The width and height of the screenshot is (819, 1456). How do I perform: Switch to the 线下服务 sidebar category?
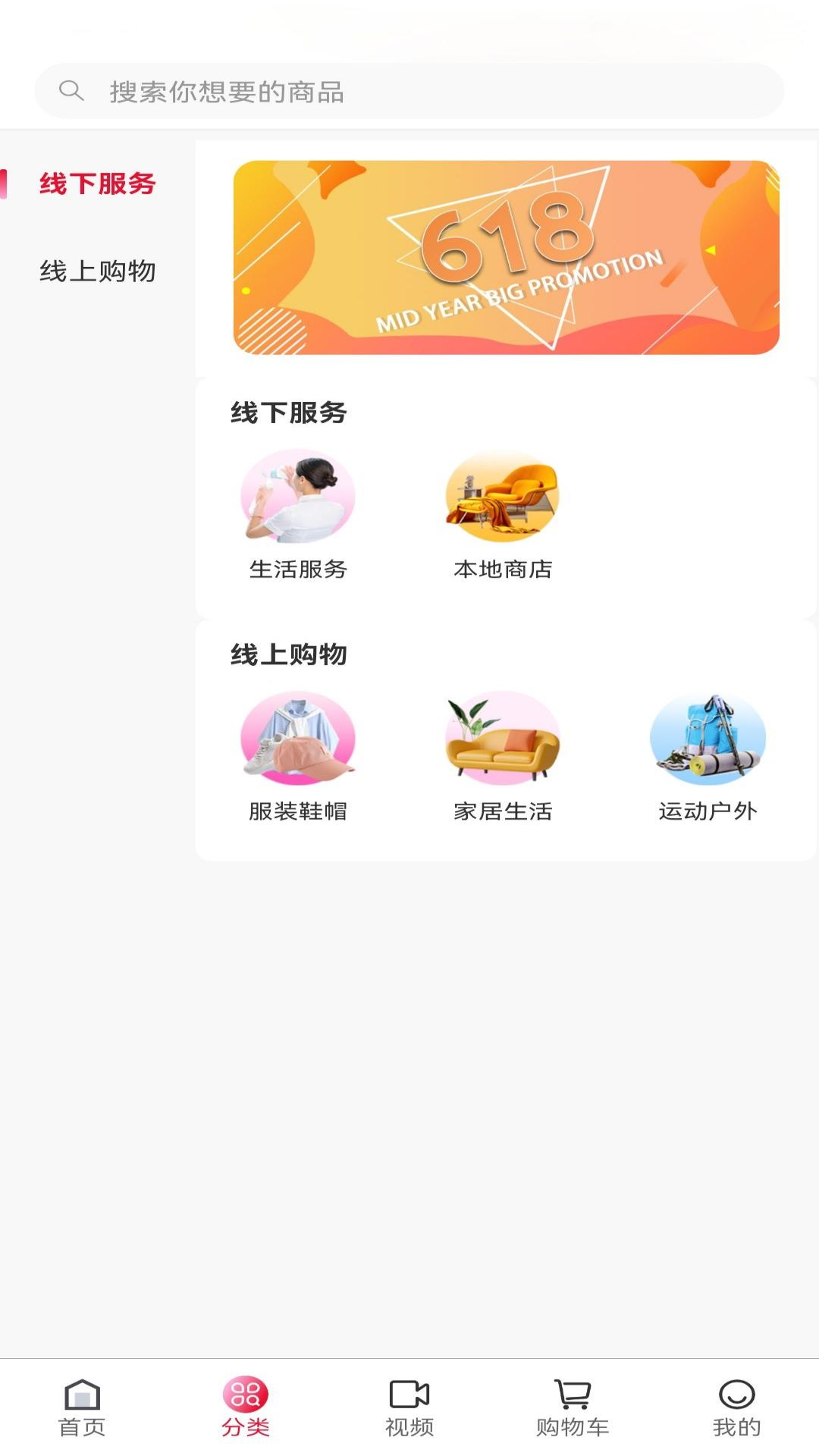pyautogui.click(x=97, y=184)
